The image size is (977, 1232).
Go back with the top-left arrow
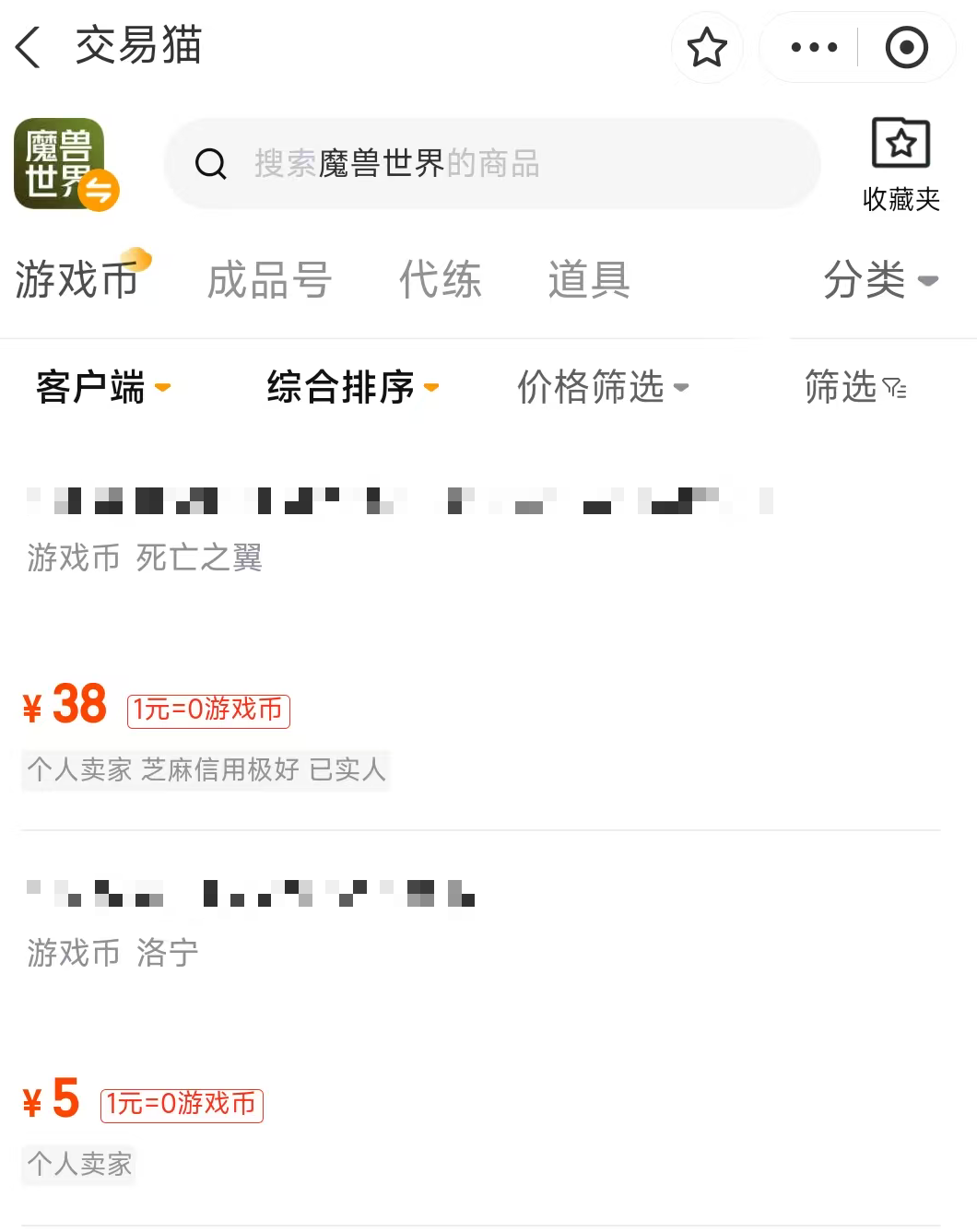point(29,47)
